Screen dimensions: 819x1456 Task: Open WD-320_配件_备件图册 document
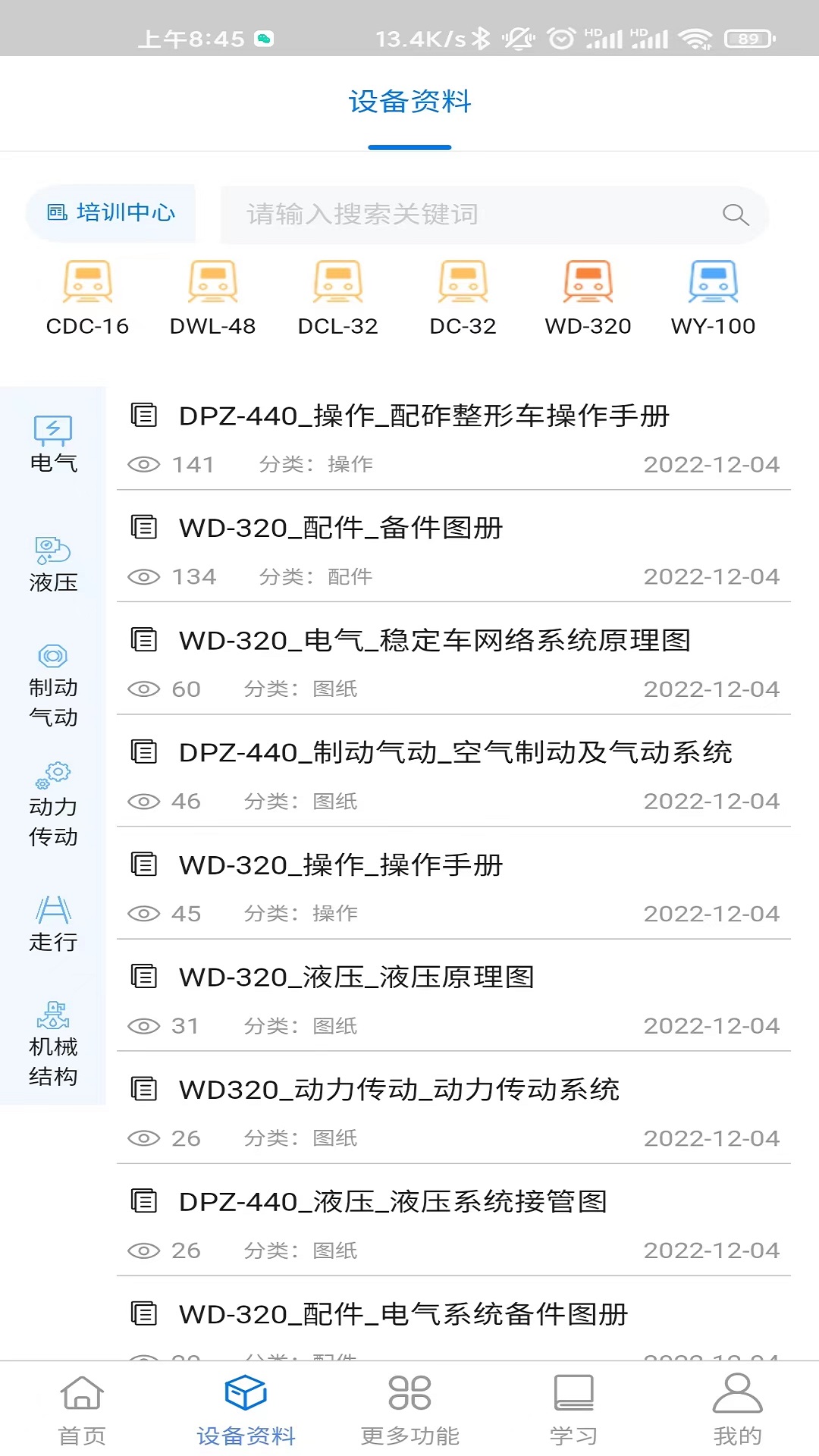(453, 548)
